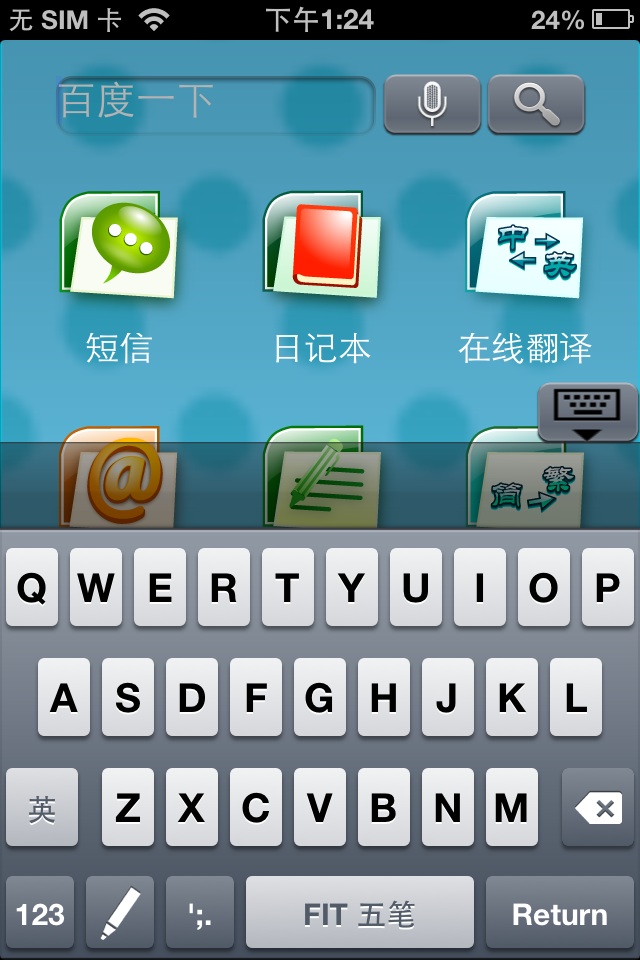Hide the keyboard with the dismiss icon
This screenshot has width=640, height=960.
pyautogui.click(x=587, y=411)
